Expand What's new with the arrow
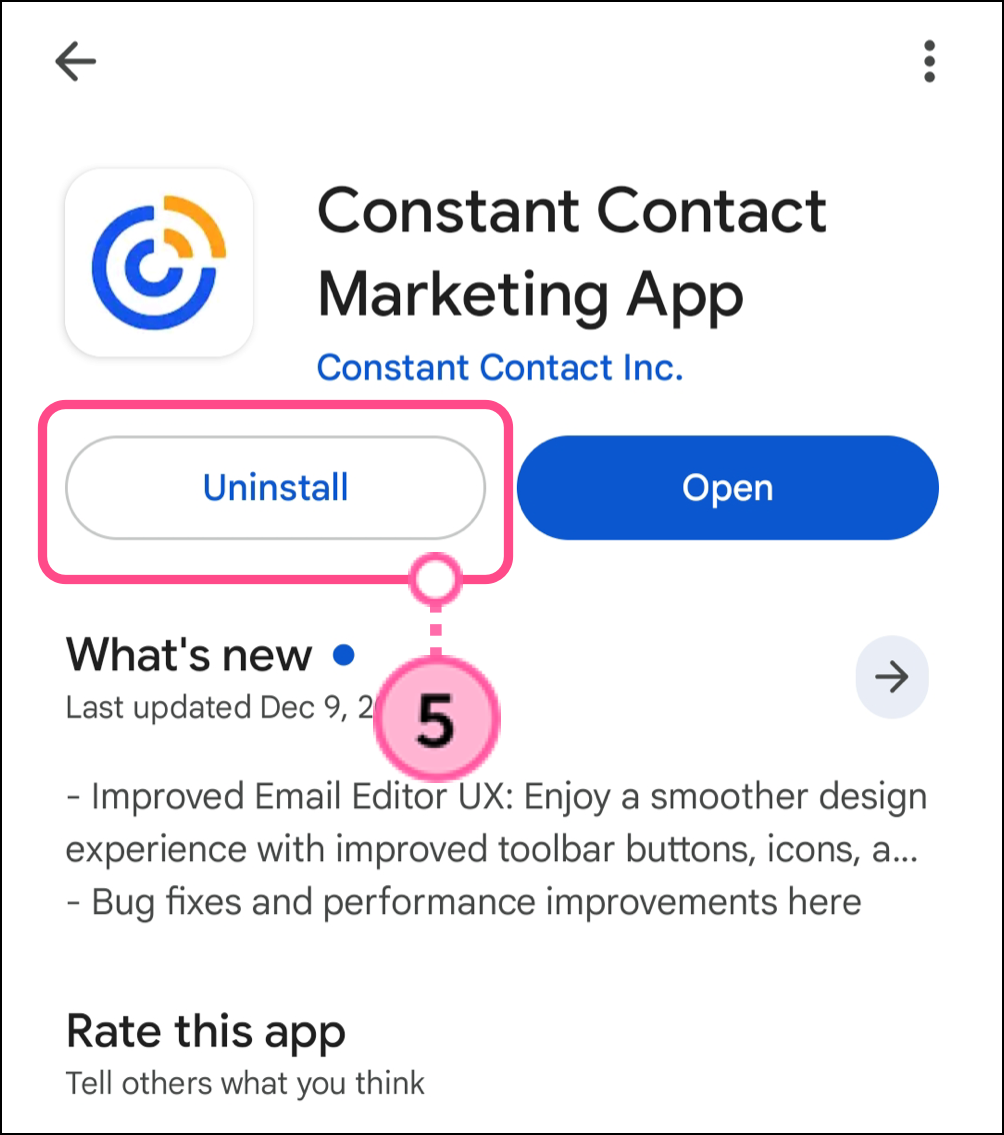Screen dimensions: 1004x1135 coord(891,678)
